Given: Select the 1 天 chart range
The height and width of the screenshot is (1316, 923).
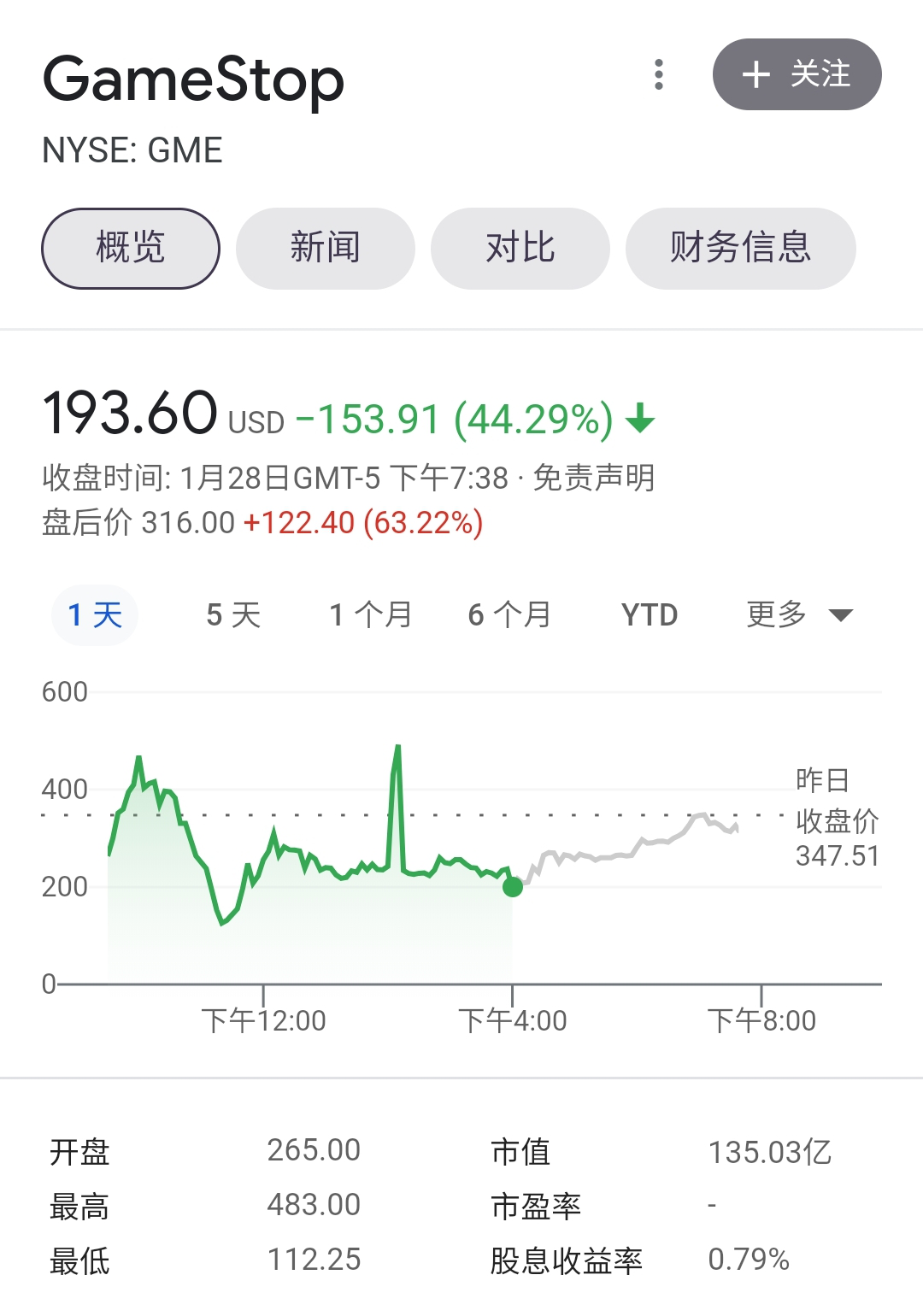Looking at the screenshot, I should tap(95, 615).
